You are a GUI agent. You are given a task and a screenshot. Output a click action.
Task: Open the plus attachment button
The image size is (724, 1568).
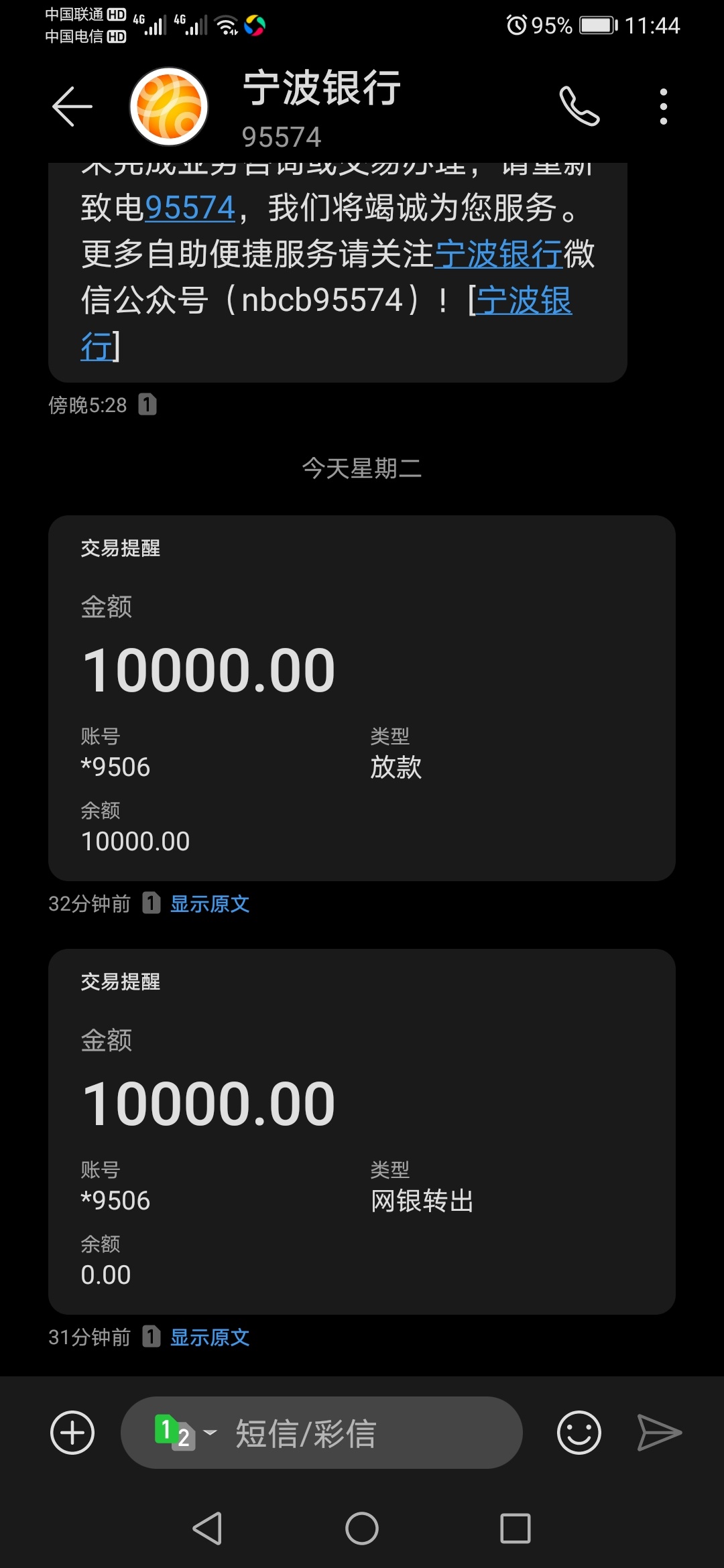72,1433
